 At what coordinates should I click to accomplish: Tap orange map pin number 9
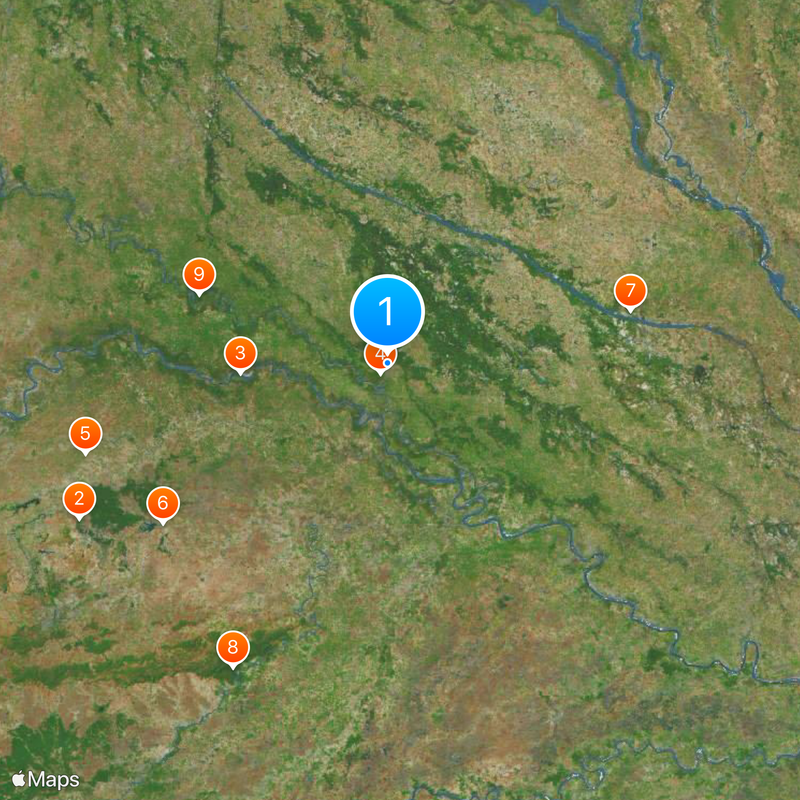(199, 274)
